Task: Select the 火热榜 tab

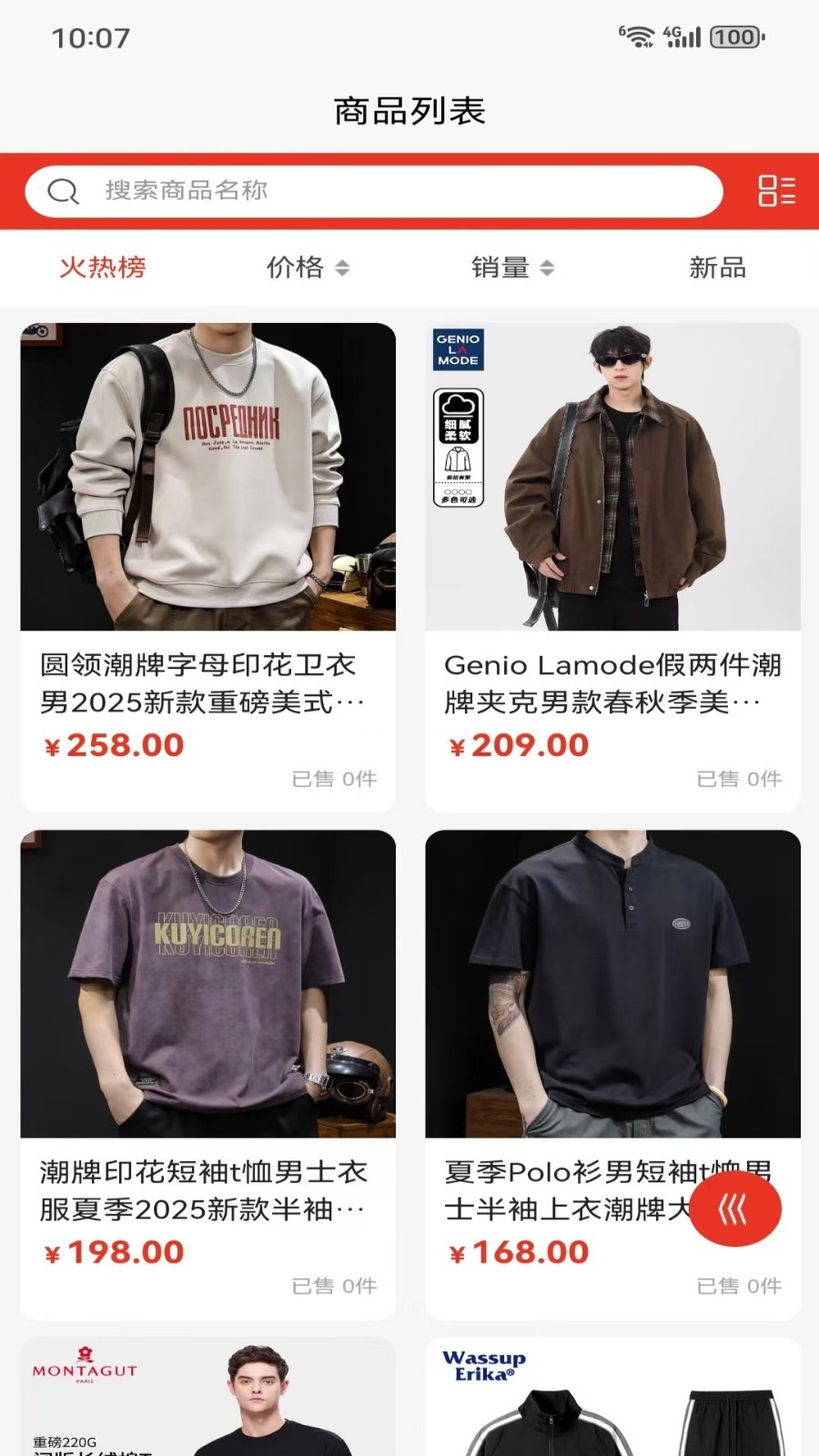Action: pos(103,268)
